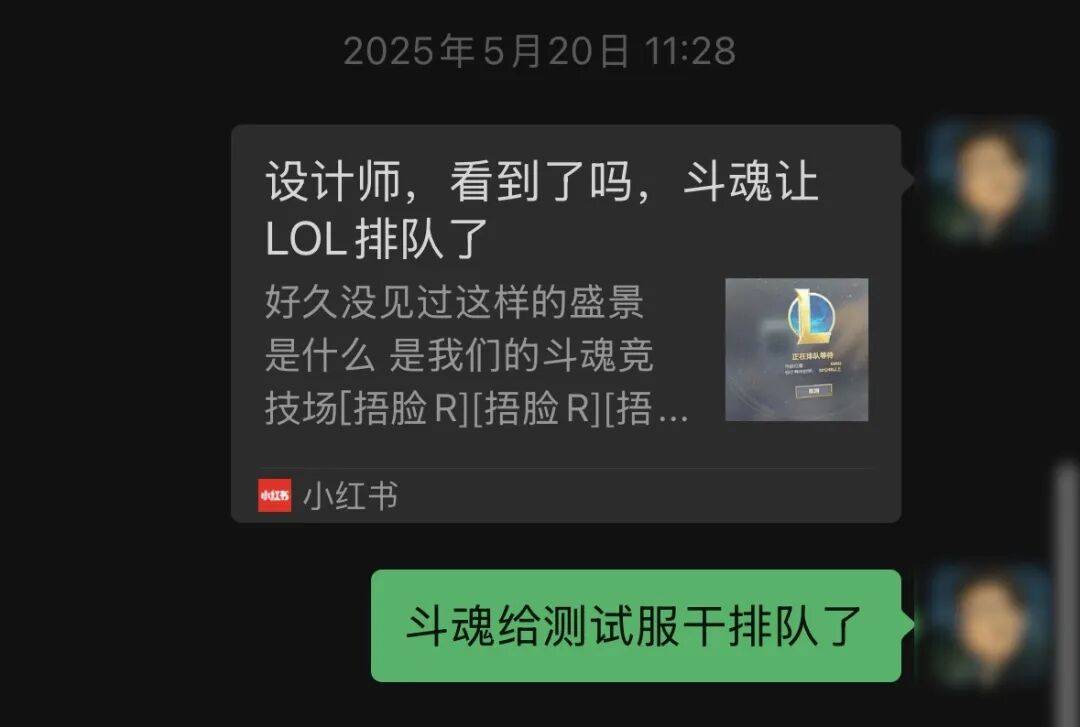Viewport: 1080px width, 727px height.
Task: Tap the avatar beside the 斗魂给测试服干排队了 message
Action: (x=989, y=625)
